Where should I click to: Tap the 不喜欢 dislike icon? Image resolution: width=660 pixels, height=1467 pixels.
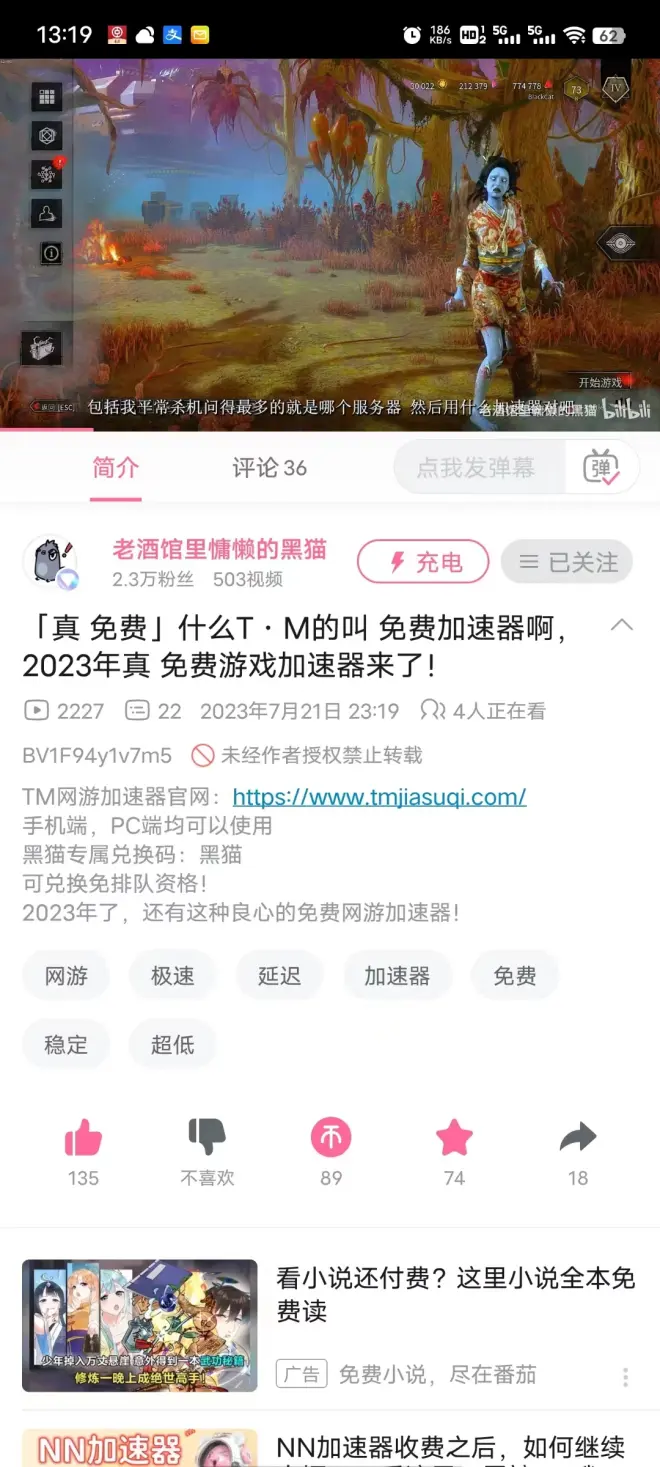pyautogui.click(x=207, y=1138)
